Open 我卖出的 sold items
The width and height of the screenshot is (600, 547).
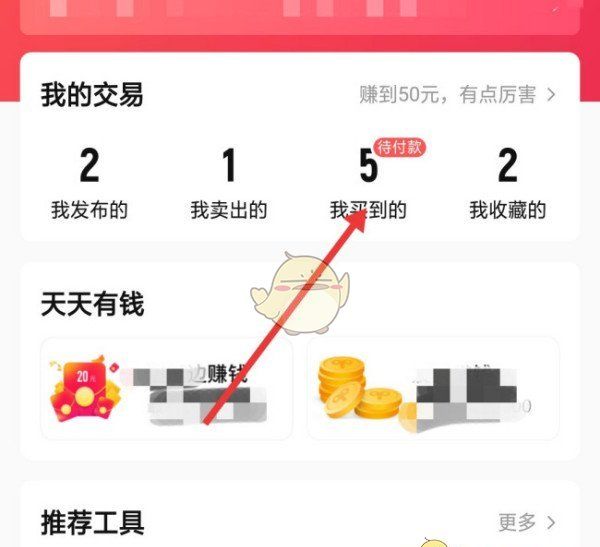tap(229, 183)
